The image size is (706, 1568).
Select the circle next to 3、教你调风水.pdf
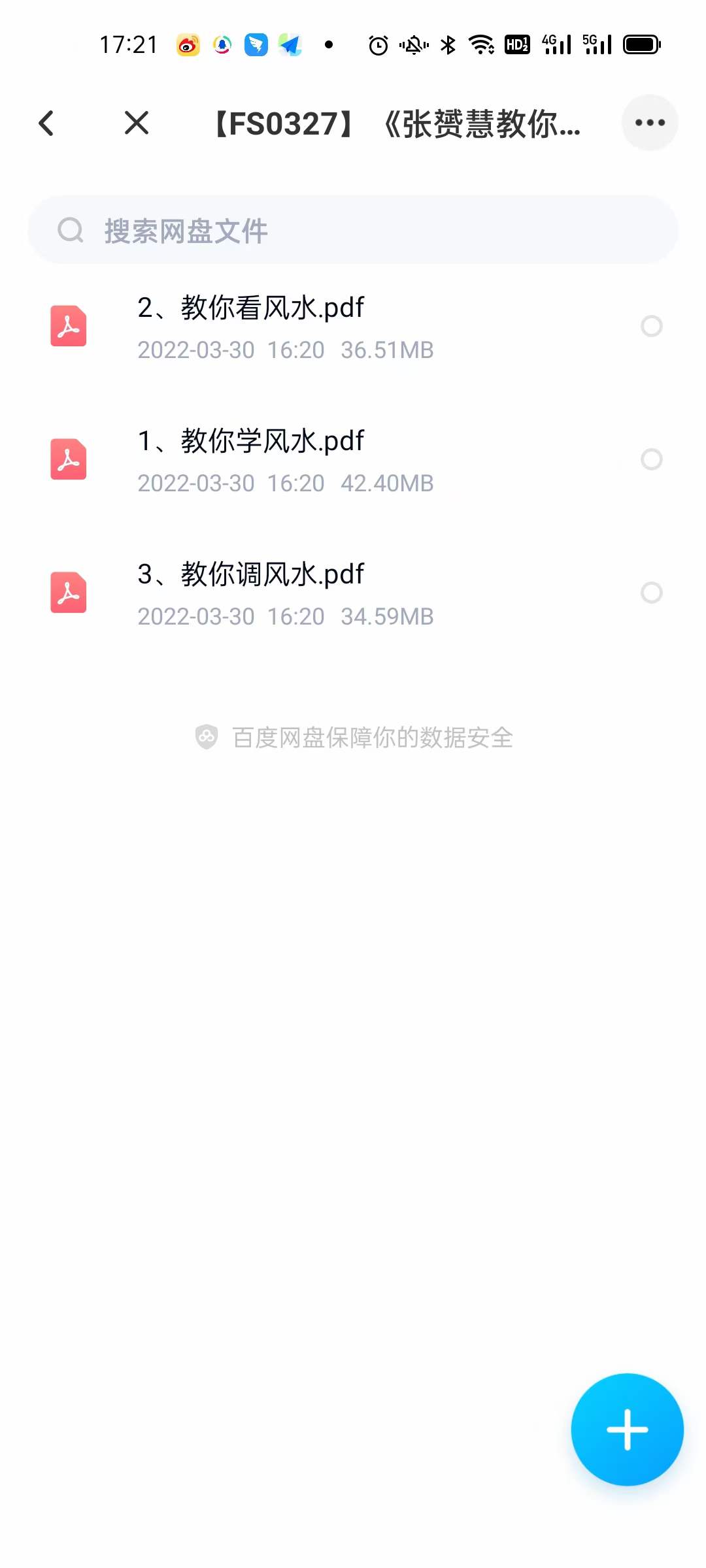coord(652,593)
